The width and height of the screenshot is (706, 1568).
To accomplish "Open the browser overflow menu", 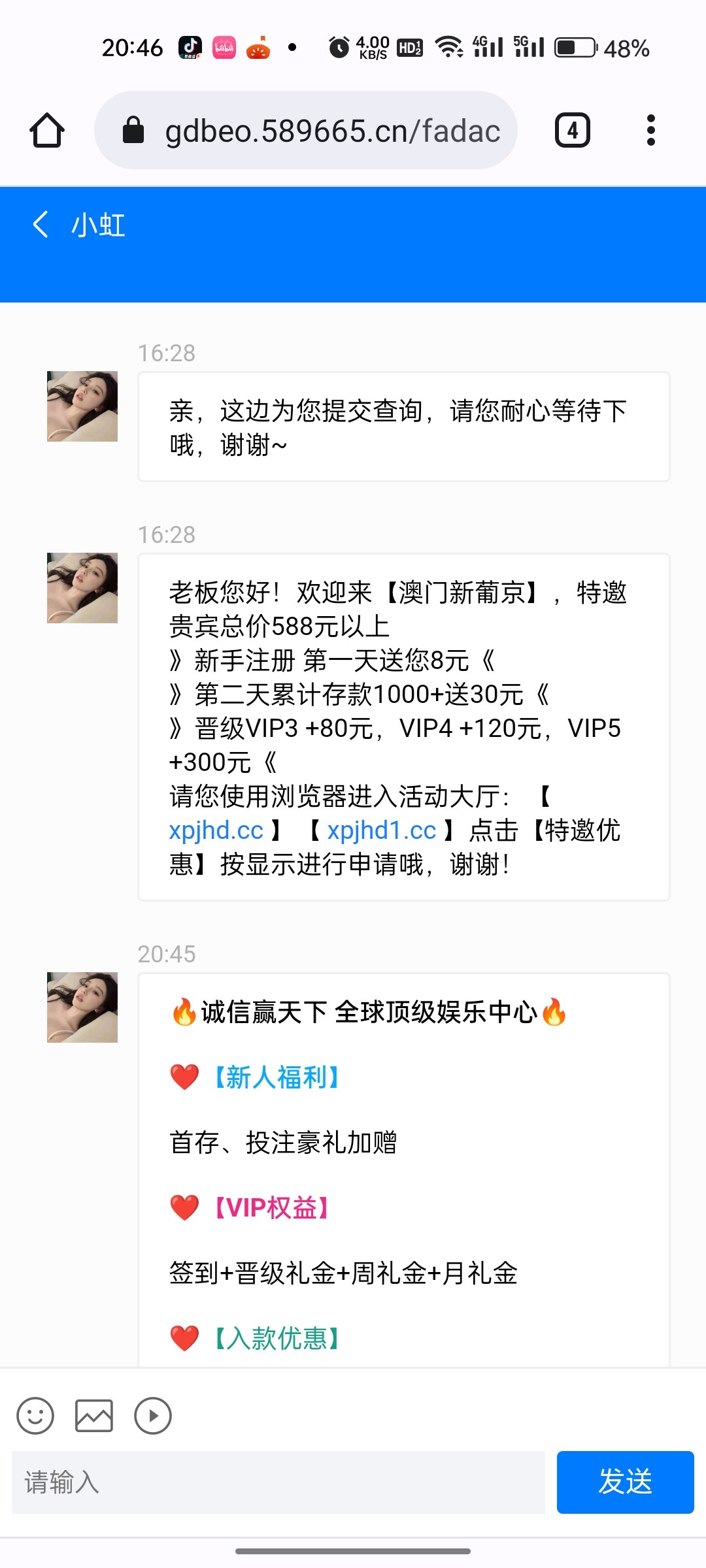I will [650, 130].
